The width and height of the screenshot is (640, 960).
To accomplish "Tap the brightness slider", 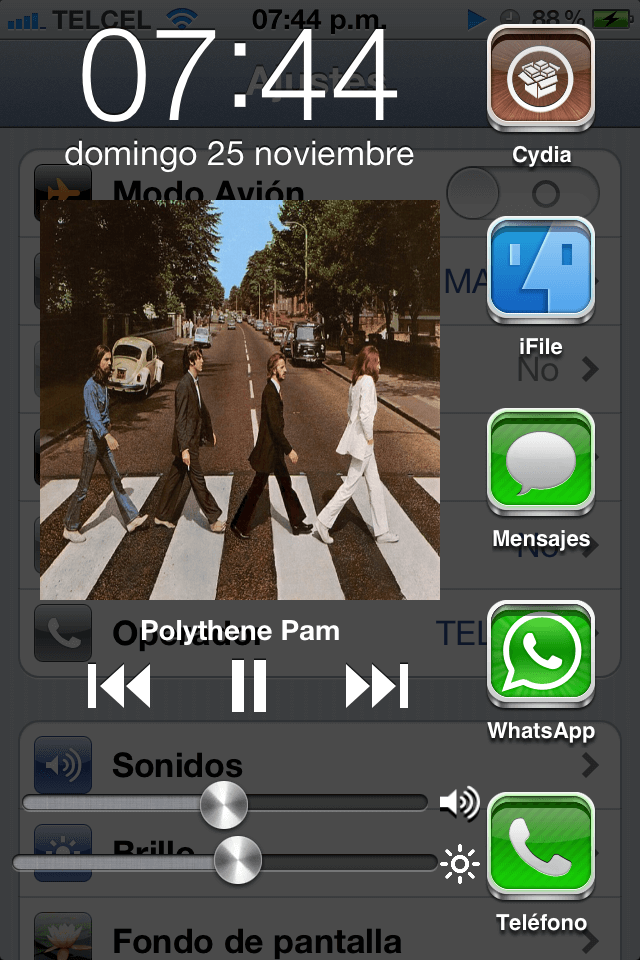I will 238,861.
